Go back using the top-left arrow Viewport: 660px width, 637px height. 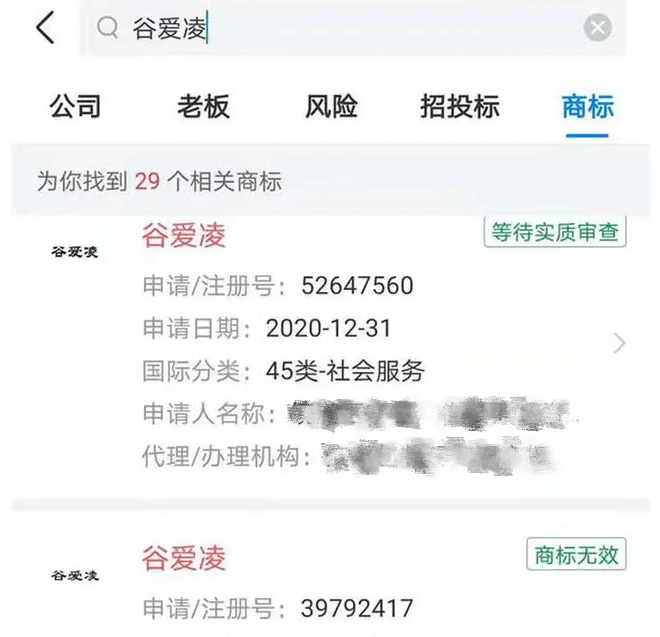tap(44, 28)
